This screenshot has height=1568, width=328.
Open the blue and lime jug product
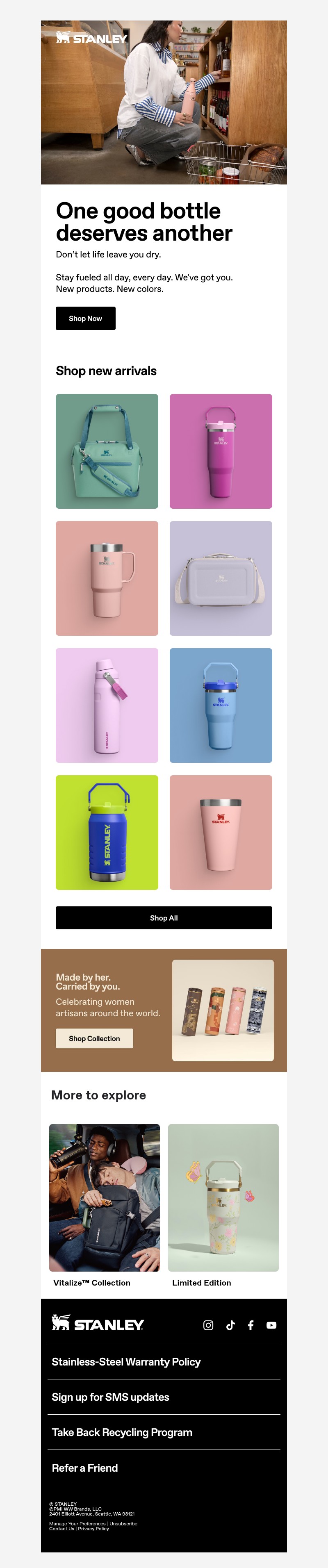107,832
